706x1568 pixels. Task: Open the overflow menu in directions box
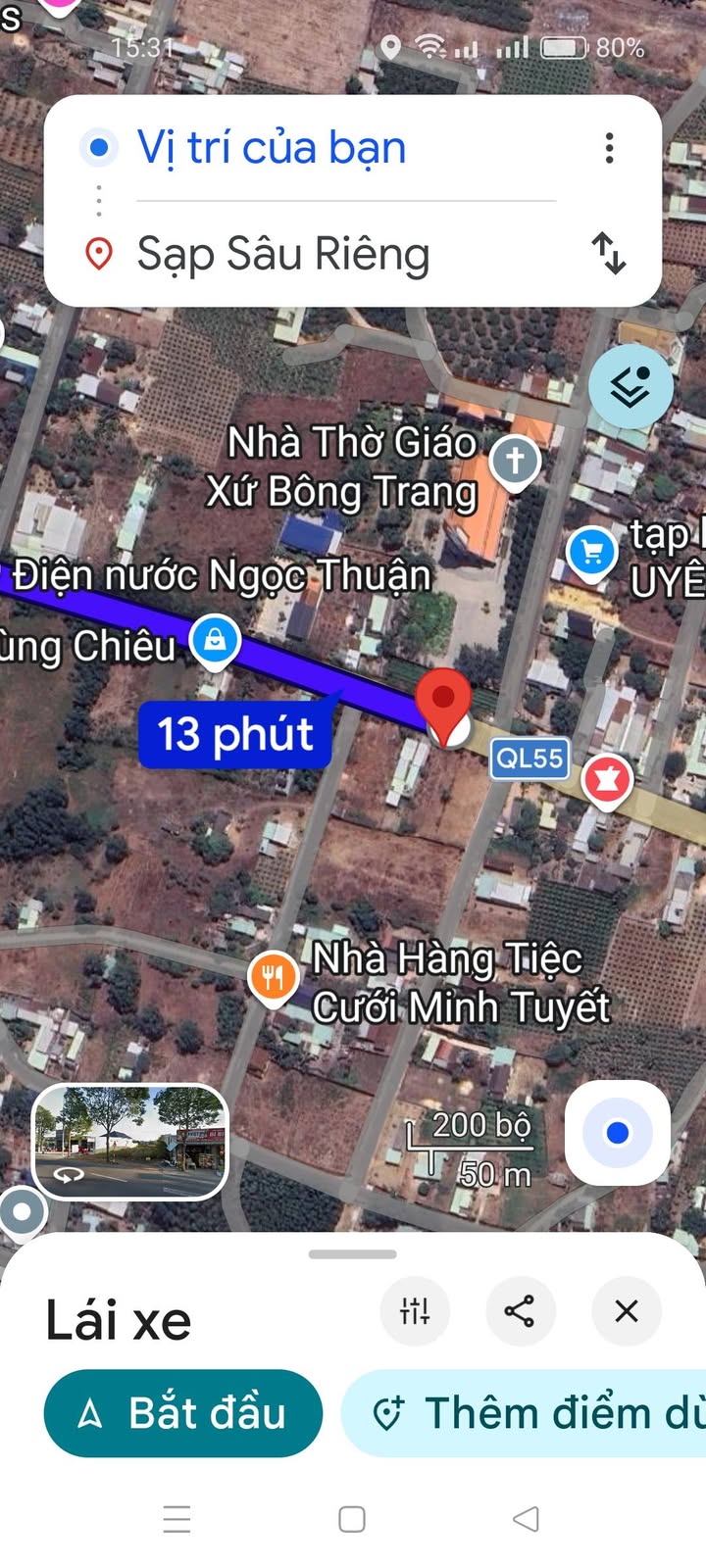609,148
